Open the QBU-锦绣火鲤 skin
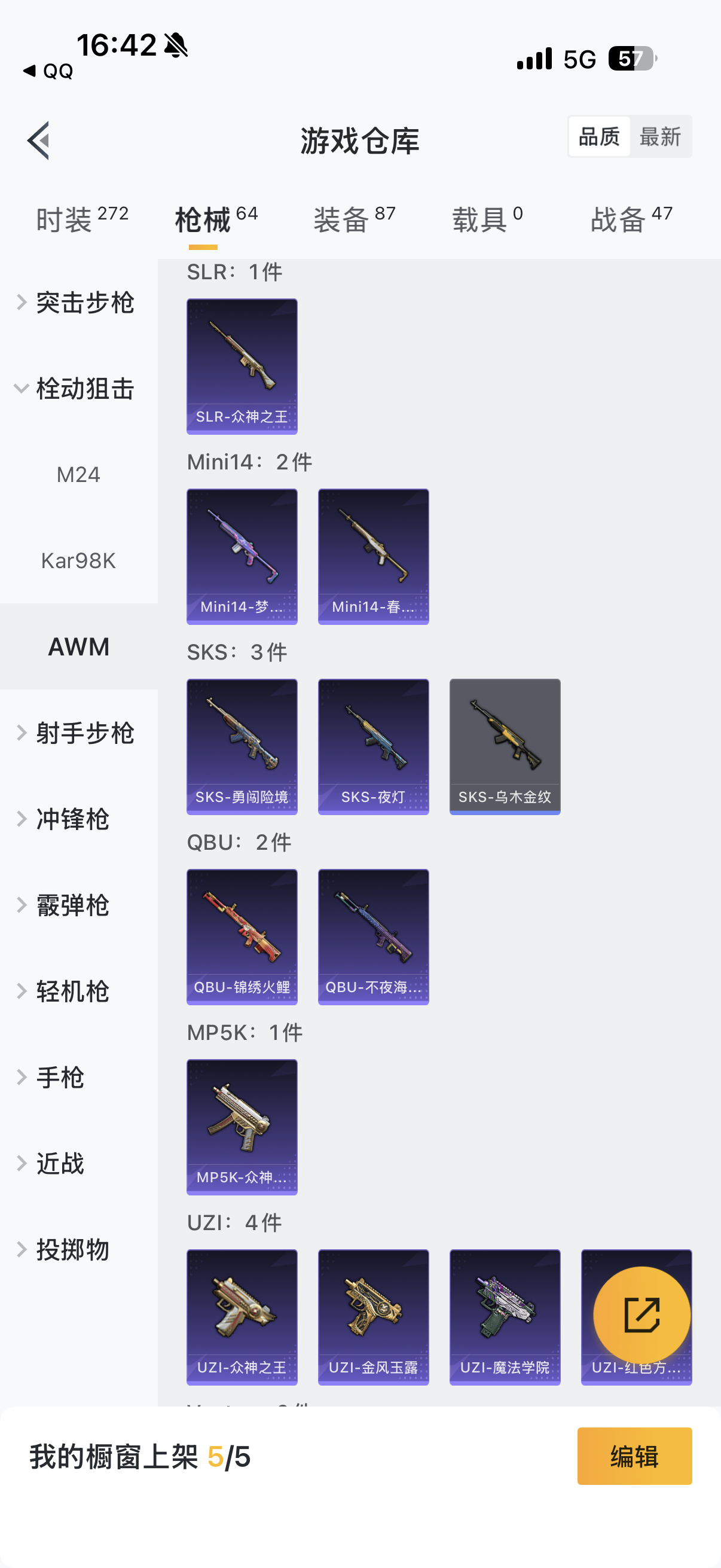The width and height of the screenshot is (721, 1568). click(x=242, y=936)
